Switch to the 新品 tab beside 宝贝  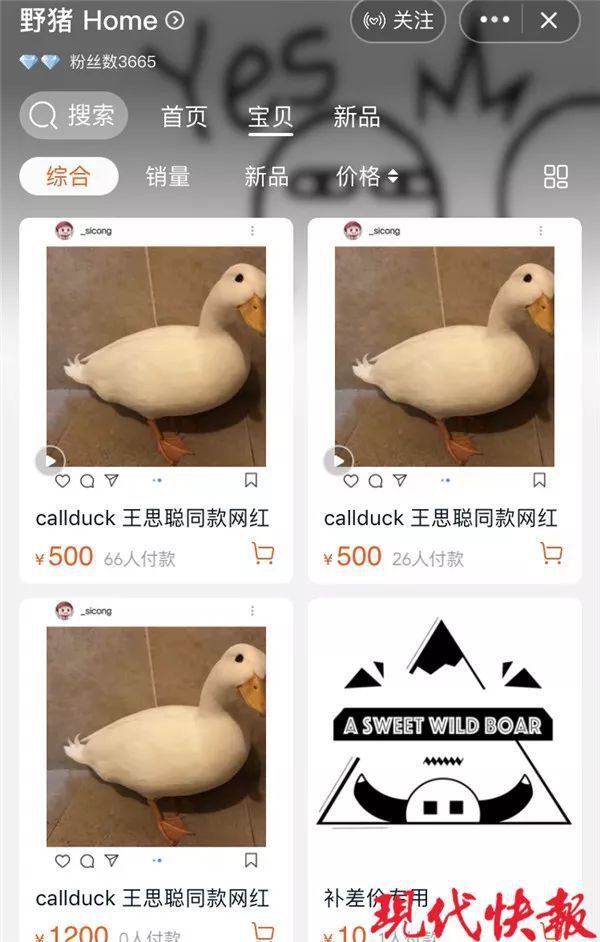pyautogui.click(x=356, y=117)
